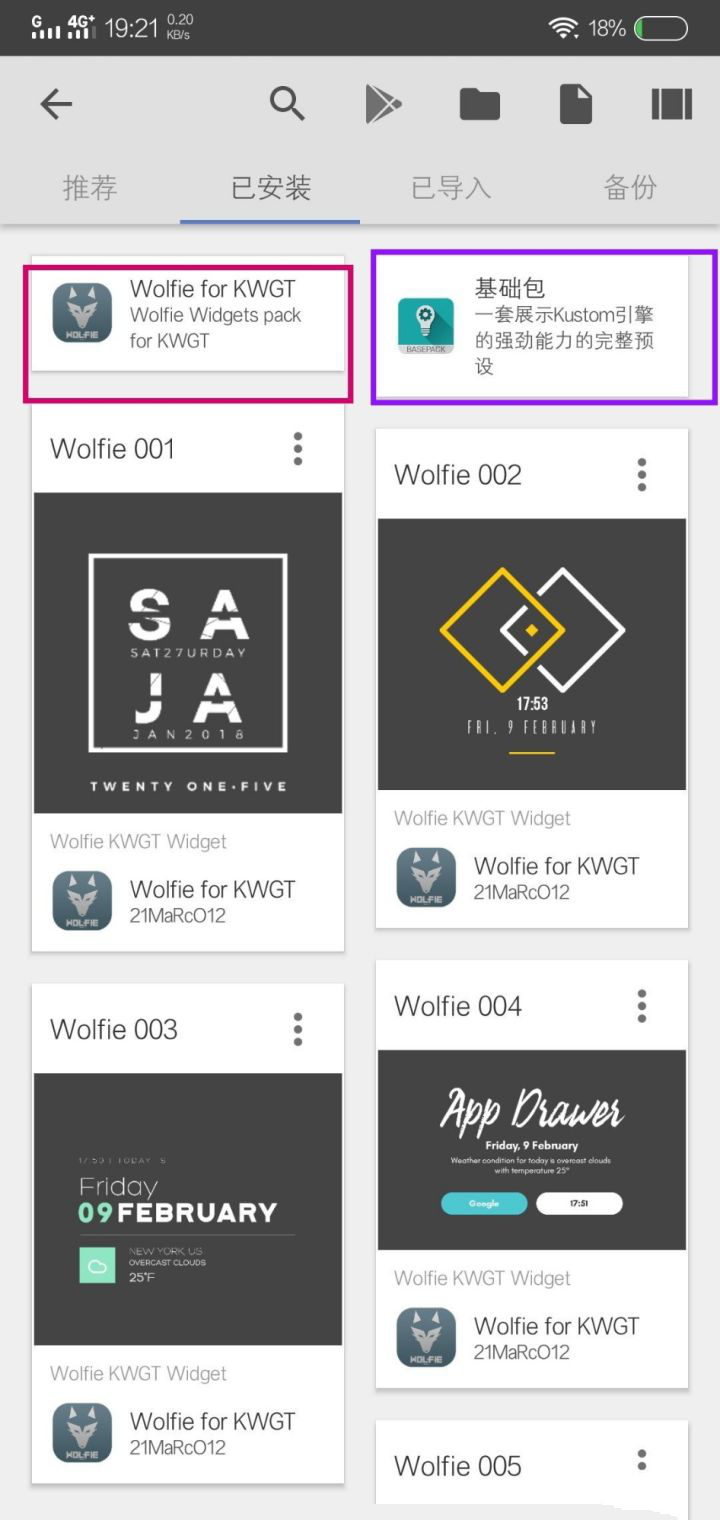Open overflow menu for Wolfie 001
Screen dimensions: 720x1520
[x=298, y=449]
